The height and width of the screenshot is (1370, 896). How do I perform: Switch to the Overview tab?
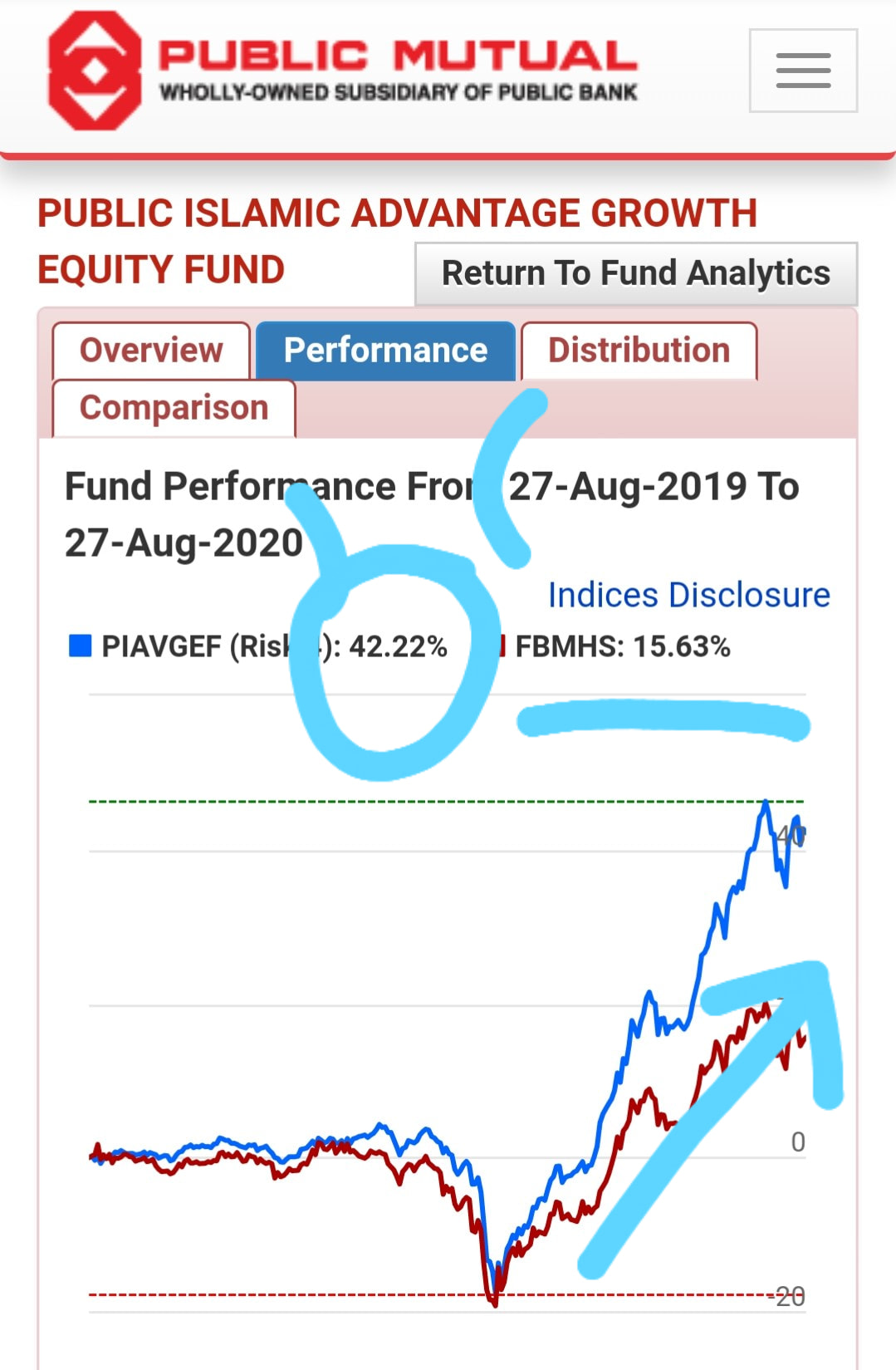(151, 351)
